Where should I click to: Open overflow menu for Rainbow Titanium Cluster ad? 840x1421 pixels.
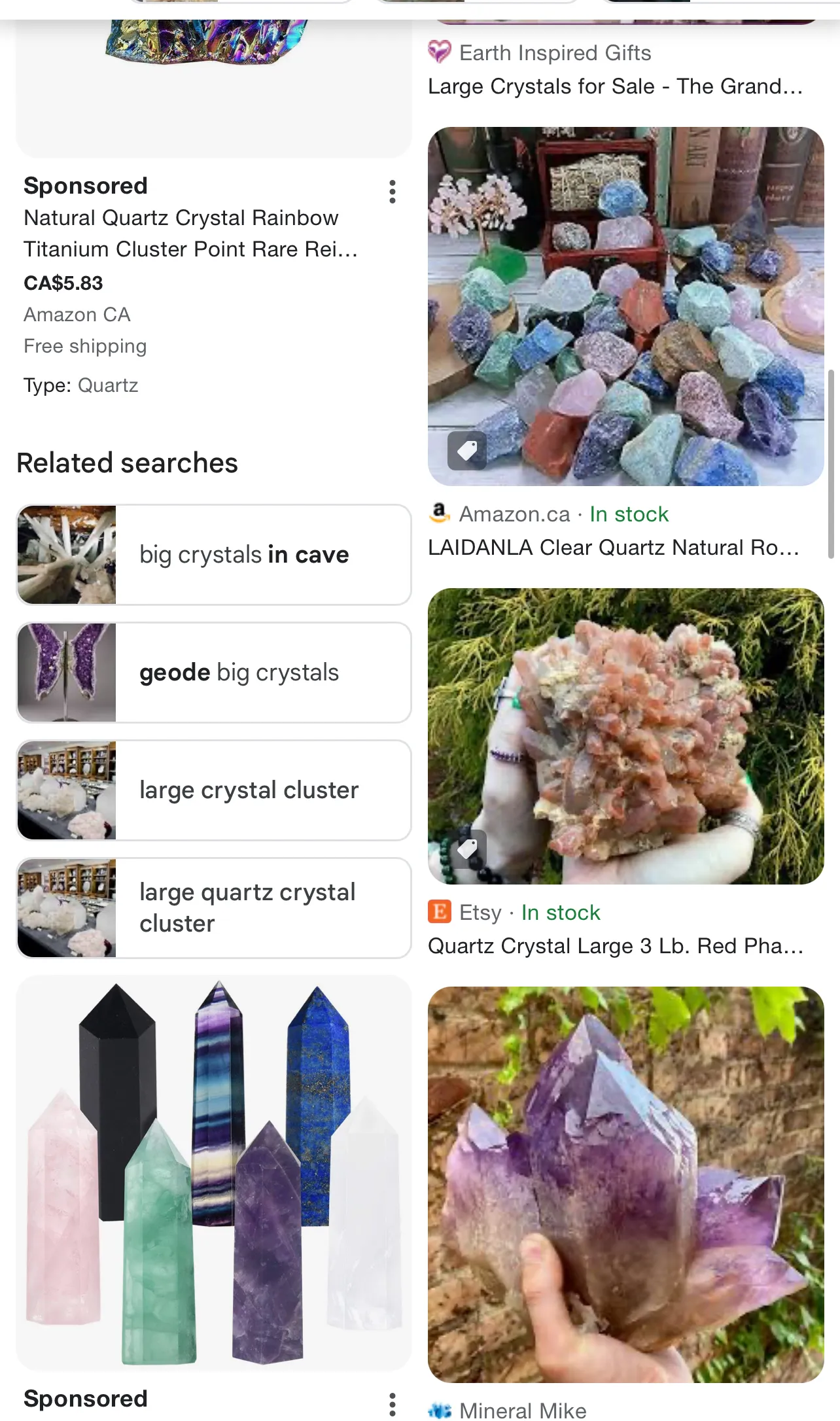click(x=392, y=192)
